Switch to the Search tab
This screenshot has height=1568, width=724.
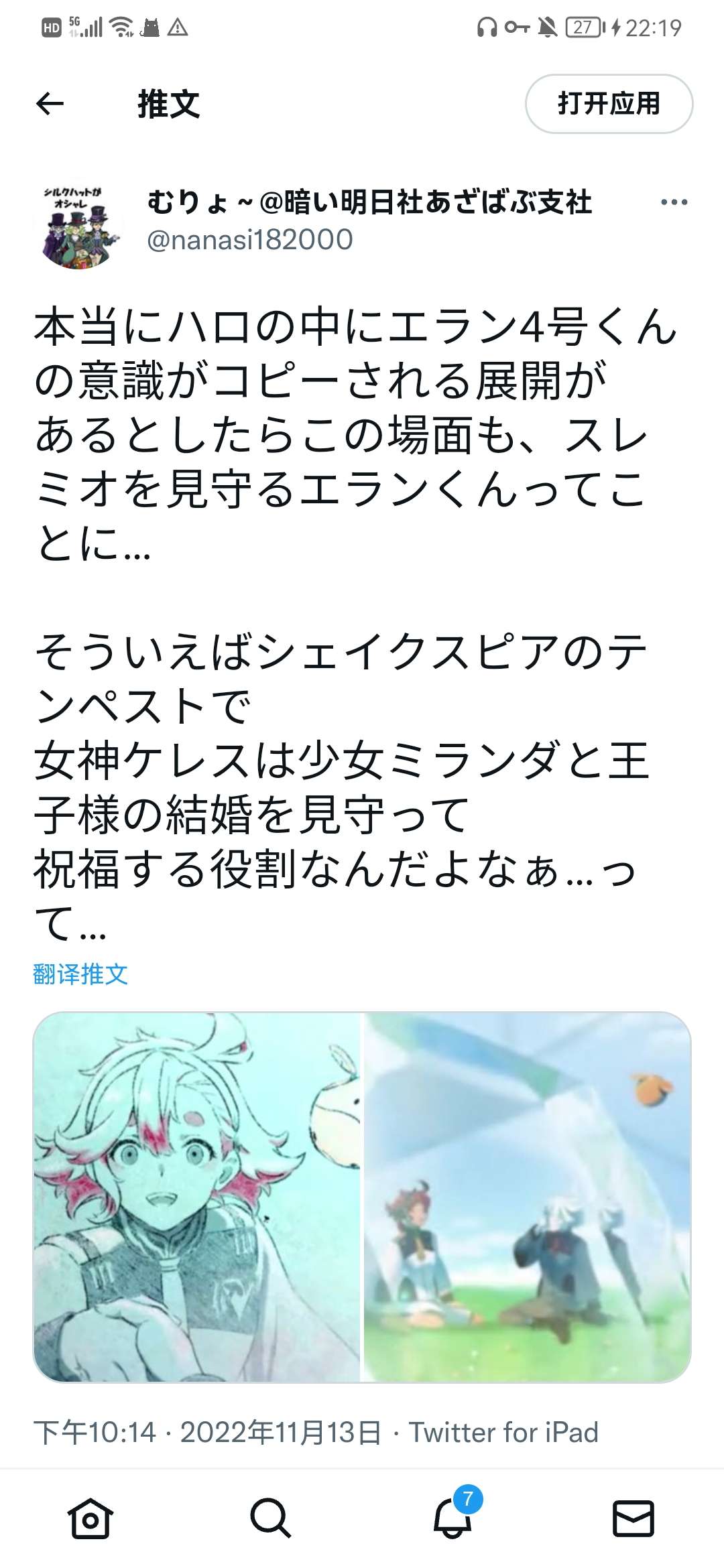pos(271,1518)
